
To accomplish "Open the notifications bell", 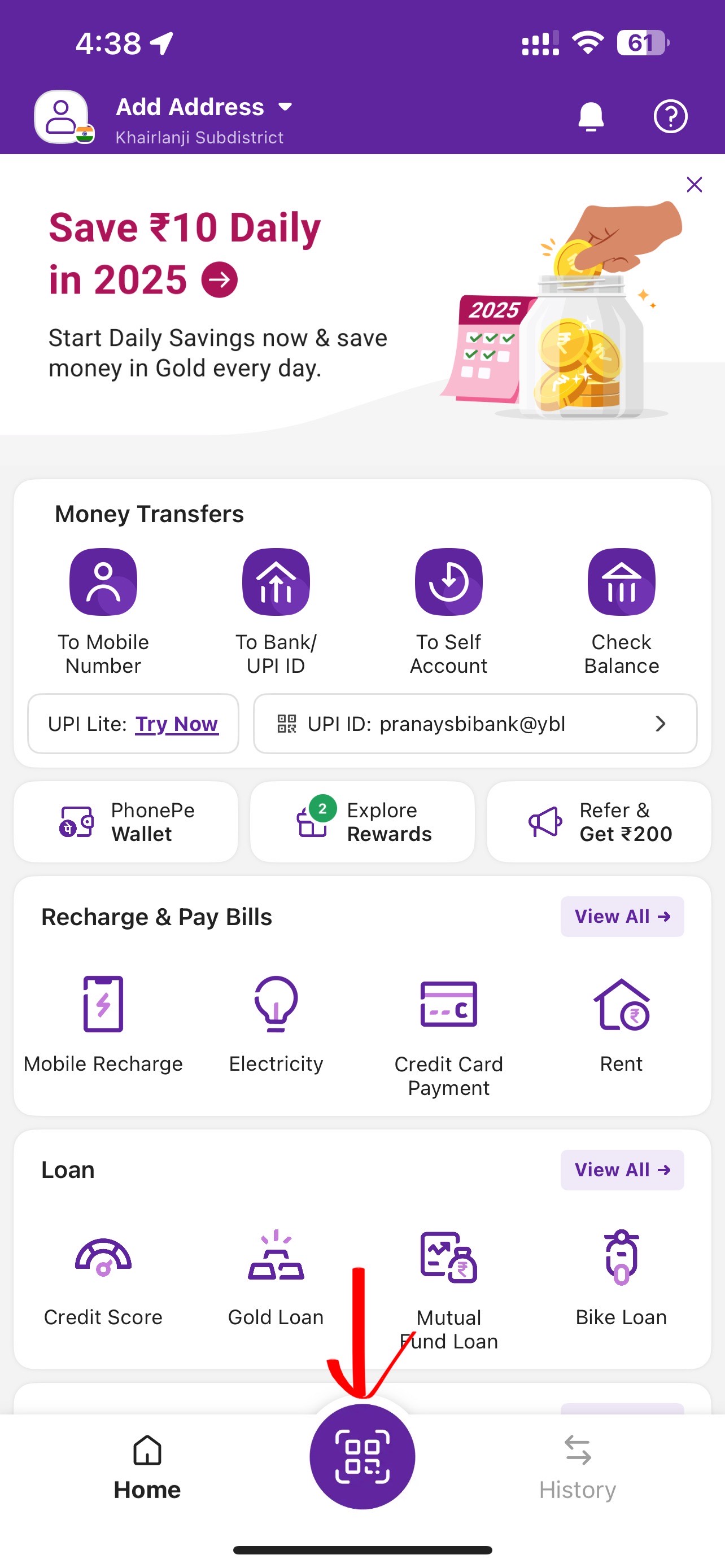I will (591, 116).
